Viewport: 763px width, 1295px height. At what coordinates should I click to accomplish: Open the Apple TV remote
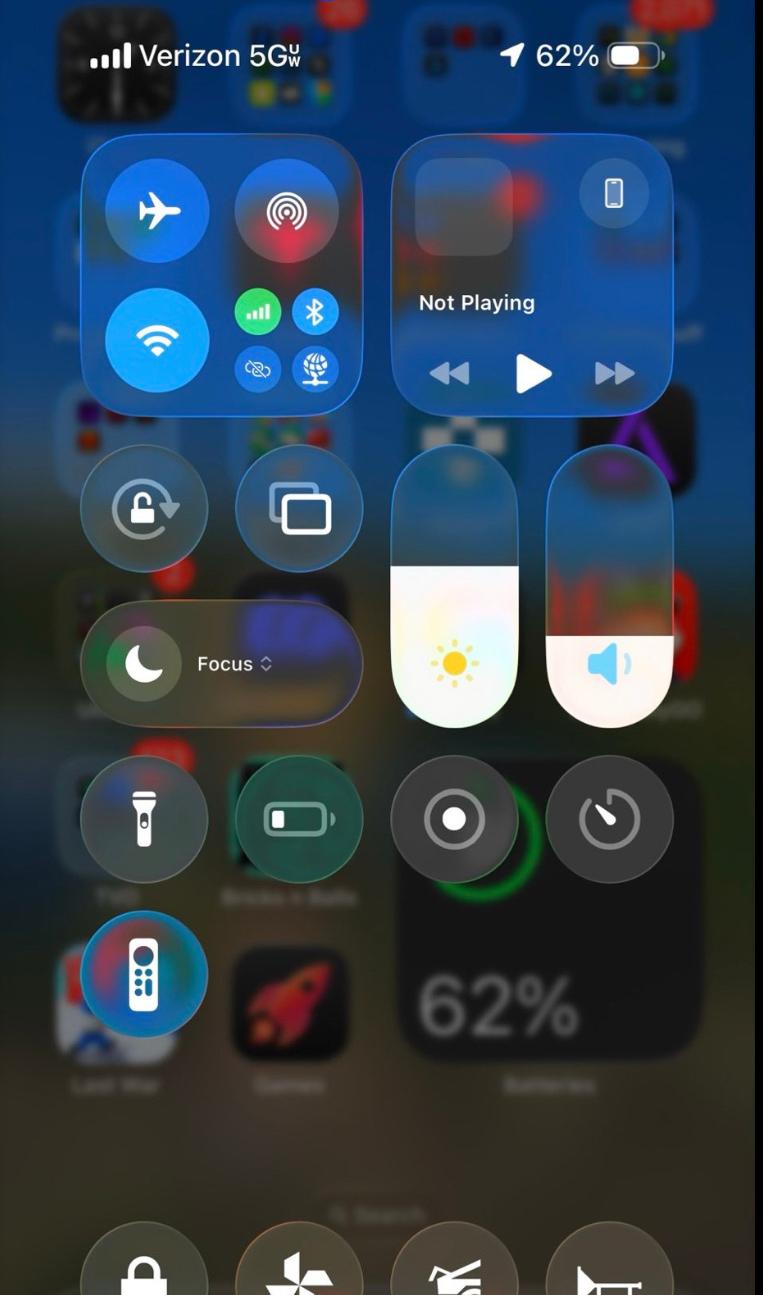tap(144, 974)
